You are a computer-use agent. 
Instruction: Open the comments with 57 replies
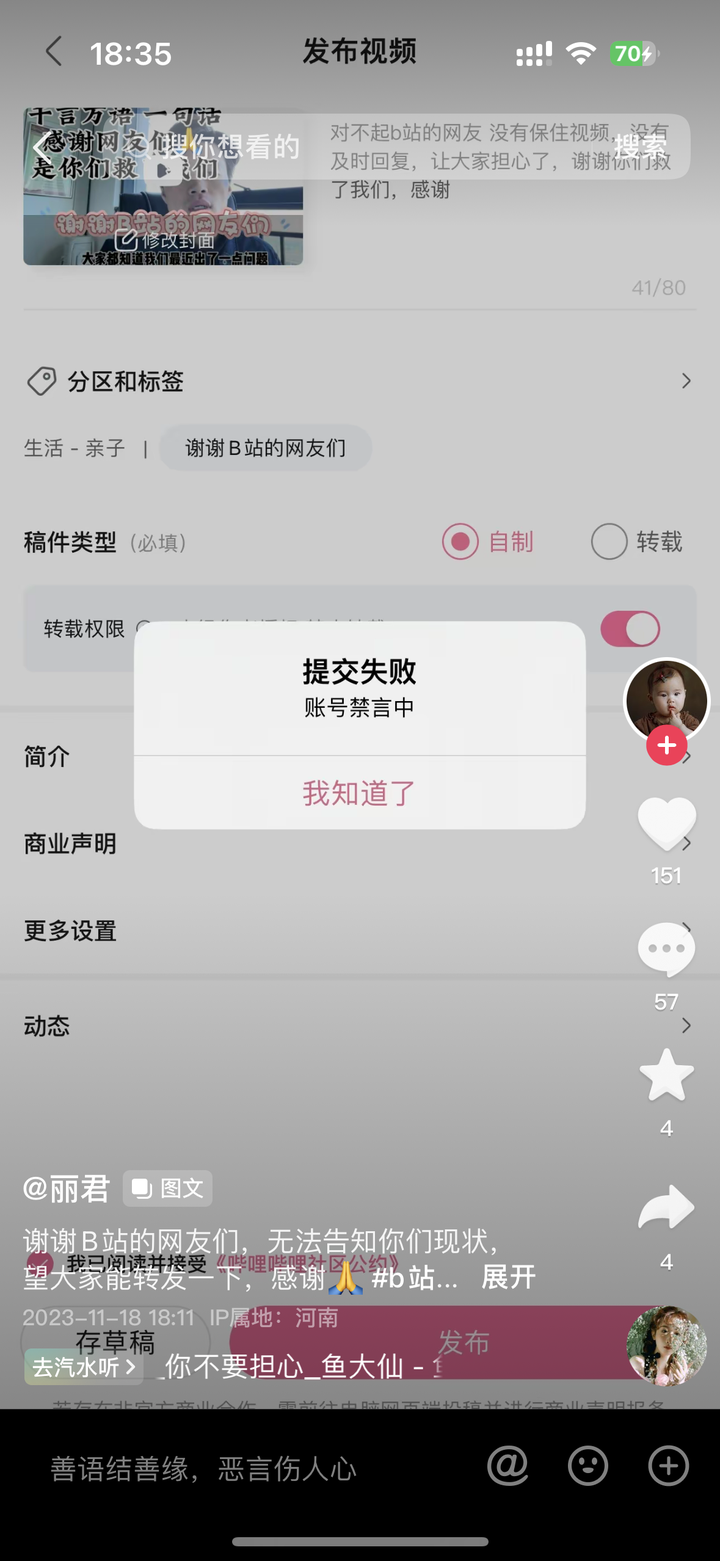point(667,951)
